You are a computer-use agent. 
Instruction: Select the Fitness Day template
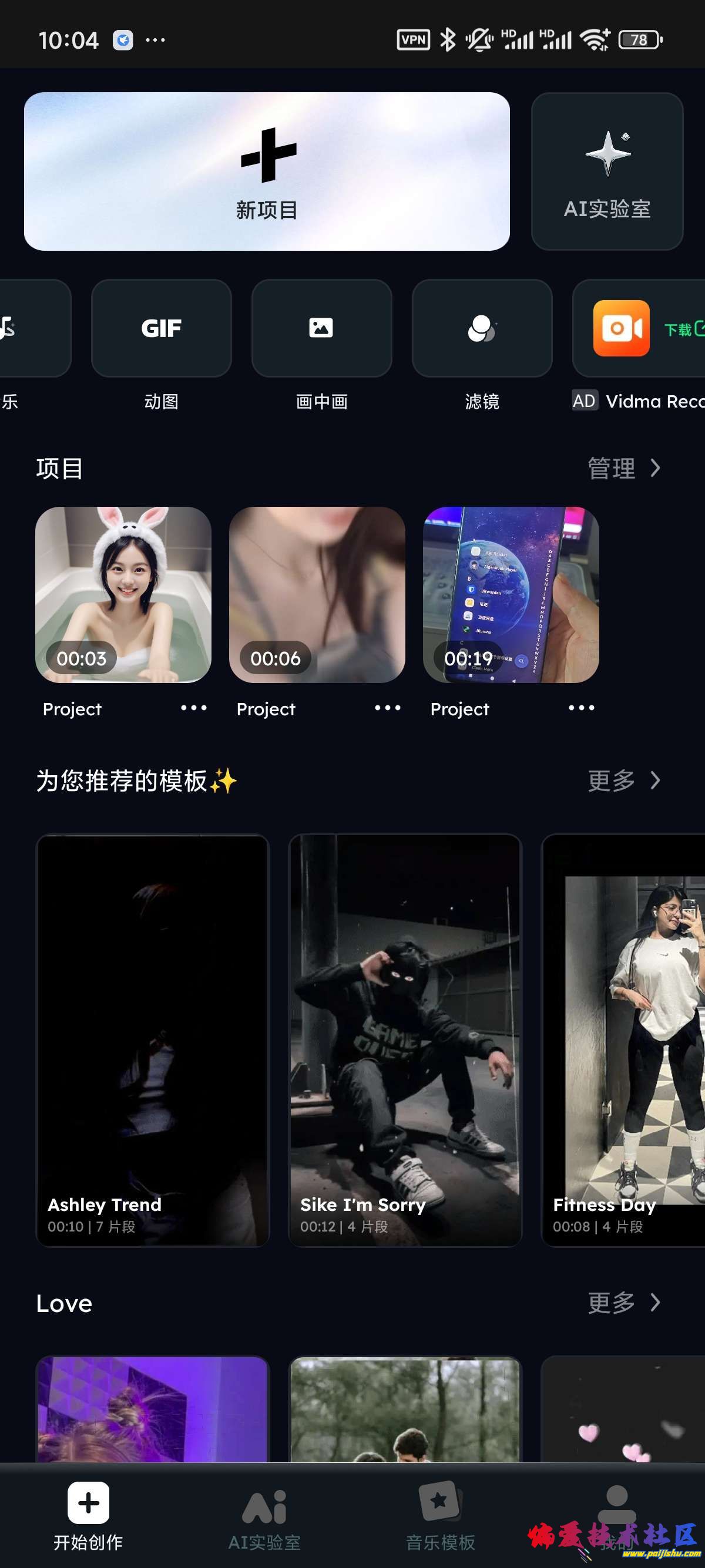coord(623,1039)
